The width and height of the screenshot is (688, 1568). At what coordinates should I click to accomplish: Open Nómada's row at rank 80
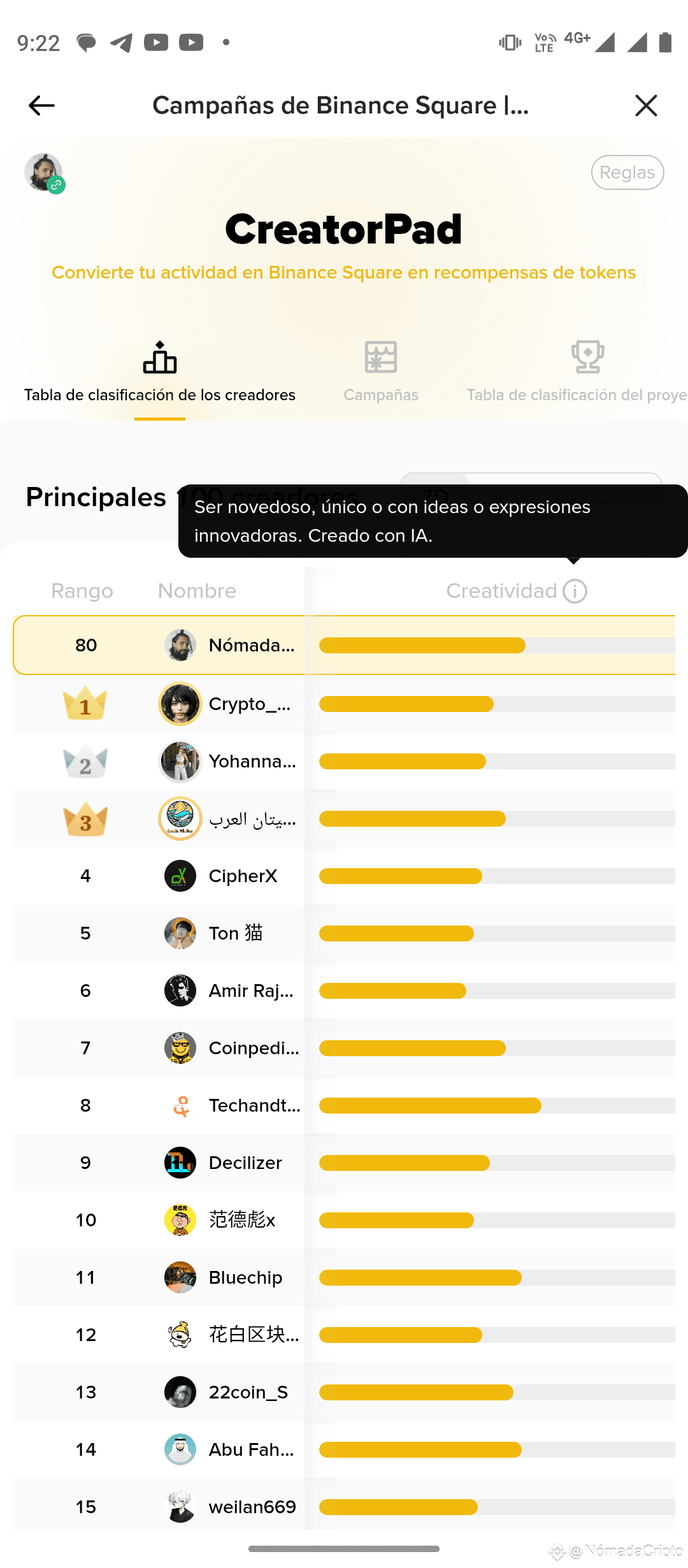pos(344,645)
